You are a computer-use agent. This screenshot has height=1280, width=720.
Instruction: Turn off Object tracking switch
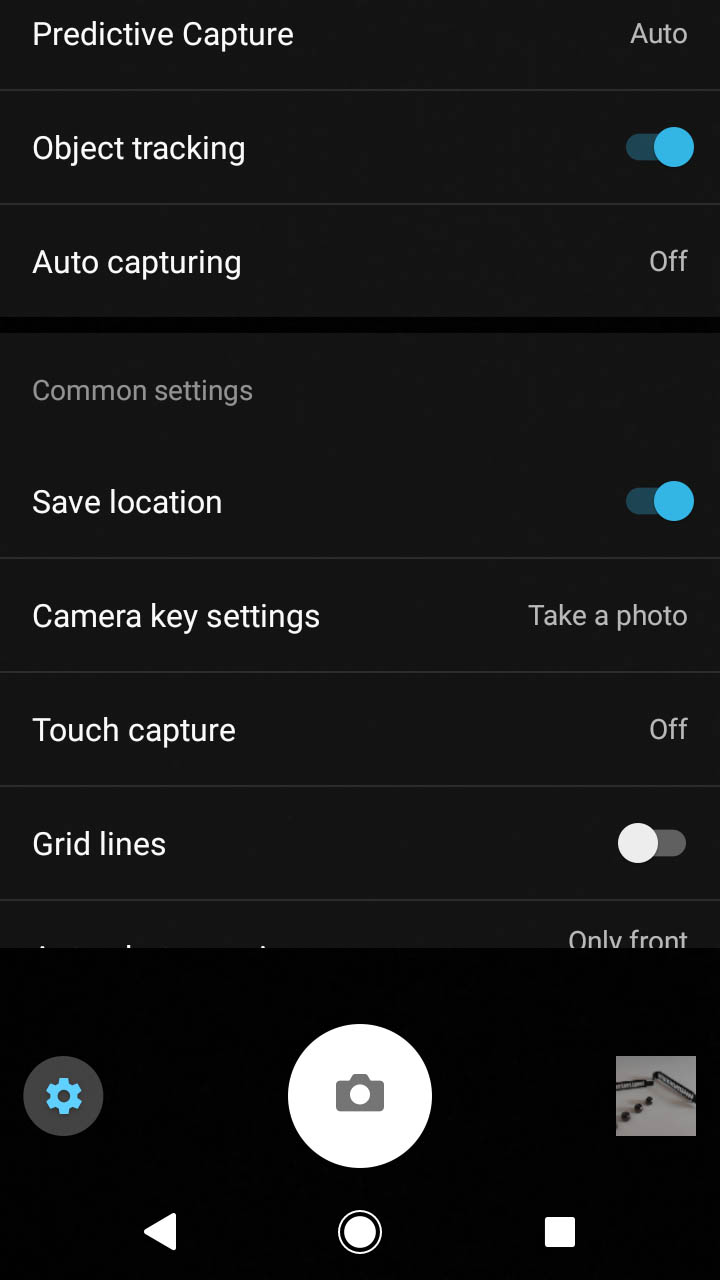pyautogui.click(x=659, y=147)
